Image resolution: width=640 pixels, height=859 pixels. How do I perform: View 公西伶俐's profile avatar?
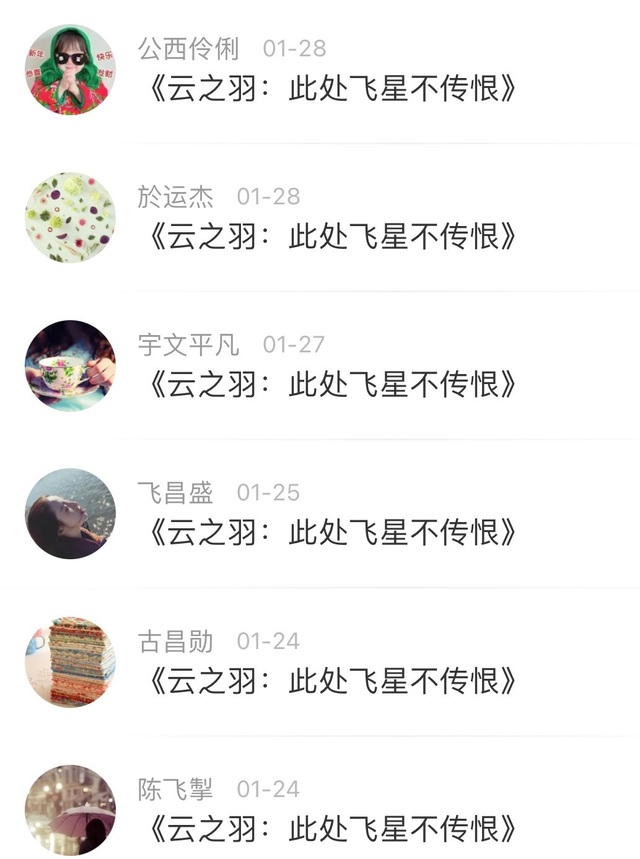[70, 70]
